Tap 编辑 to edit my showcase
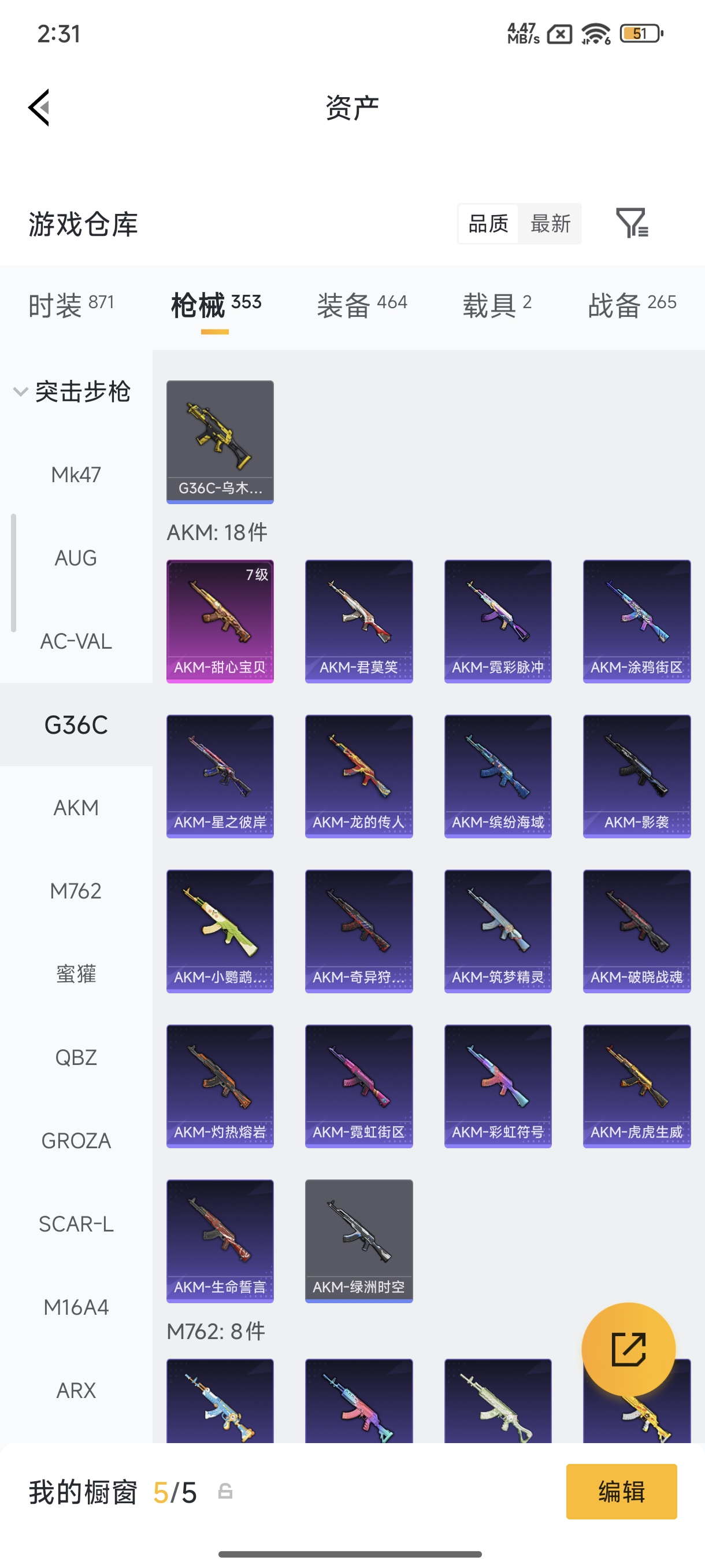Viewport: 705px width, 1568px height. point(621,1492)
